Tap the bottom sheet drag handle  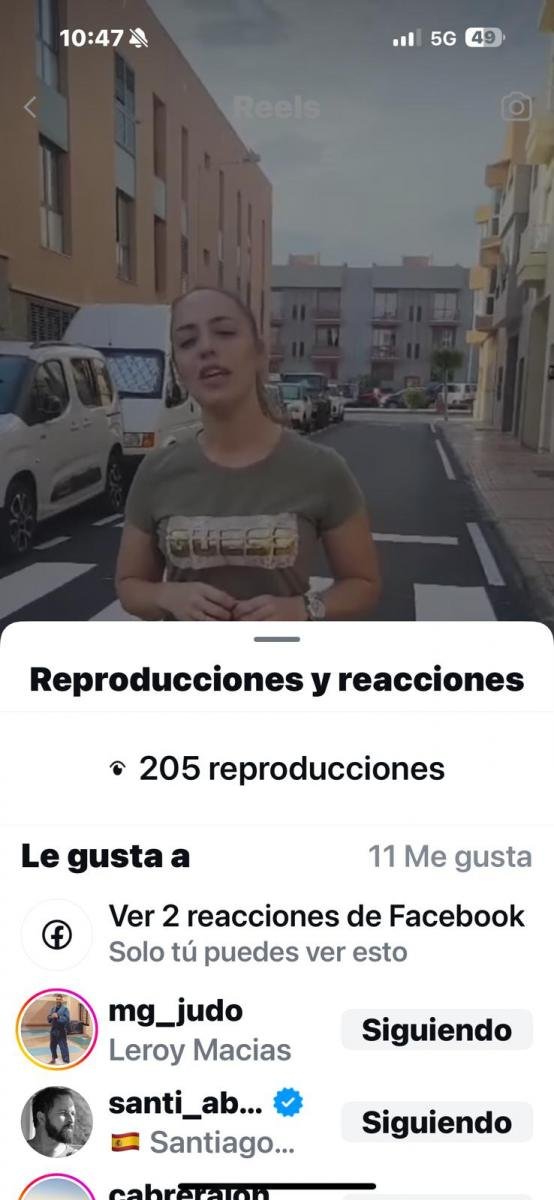pos(277,638)
